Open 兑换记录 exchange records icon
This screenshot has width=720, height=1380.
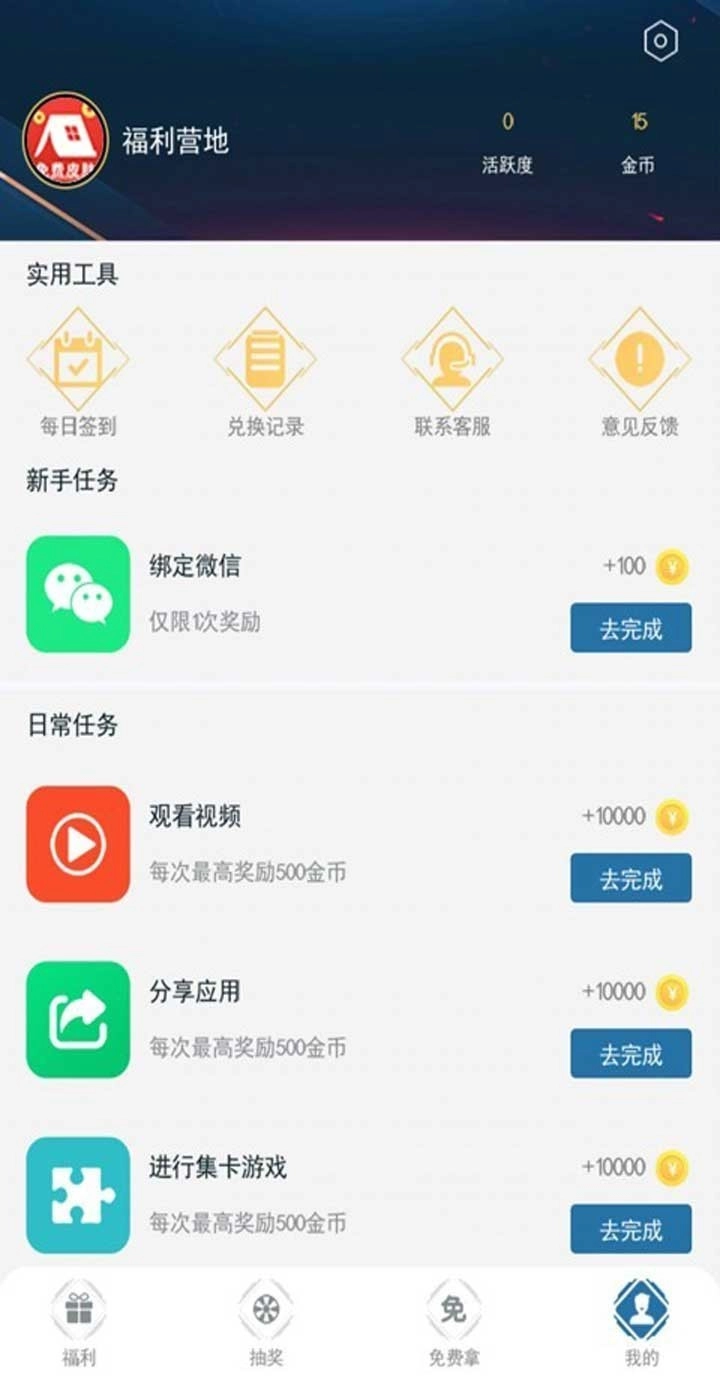[265, 360]
